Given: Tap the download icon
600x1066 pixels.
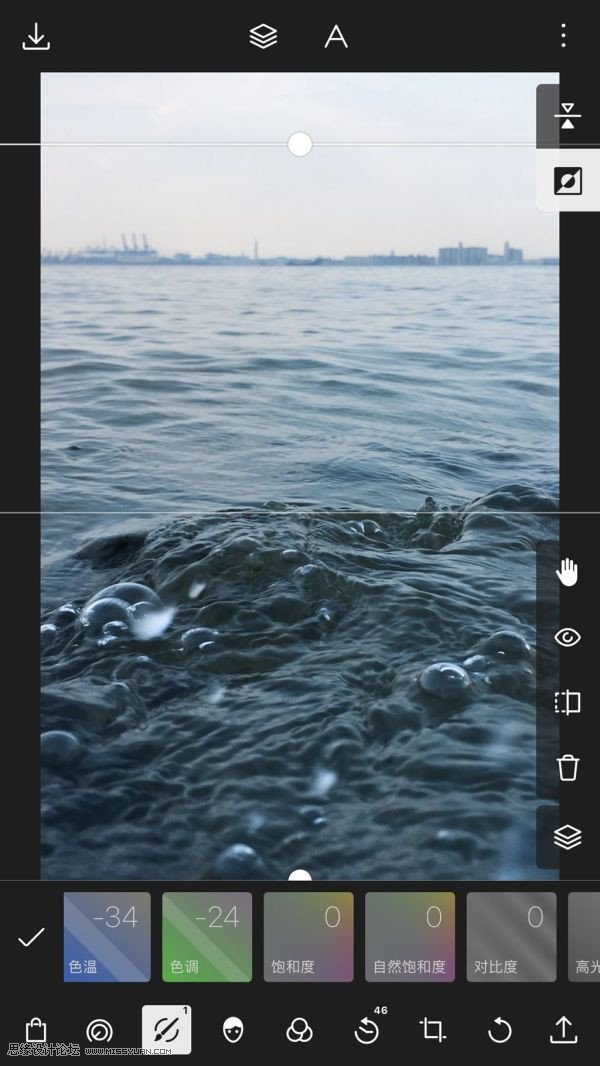Looking at the screenshot, I should (x=36, y=37).
